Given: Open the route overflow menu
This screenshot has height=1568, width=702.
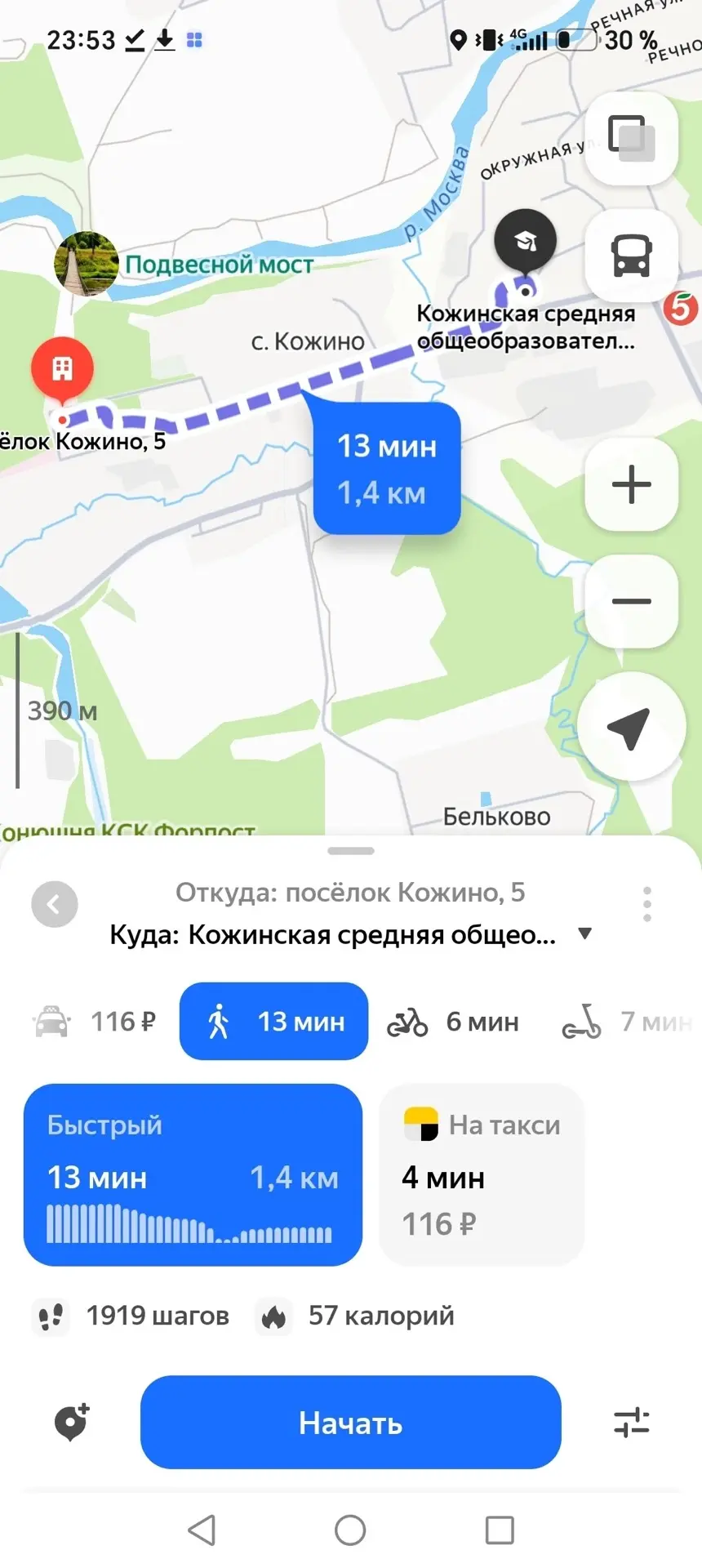Looking at the screenshot, I should pos(647,904).
